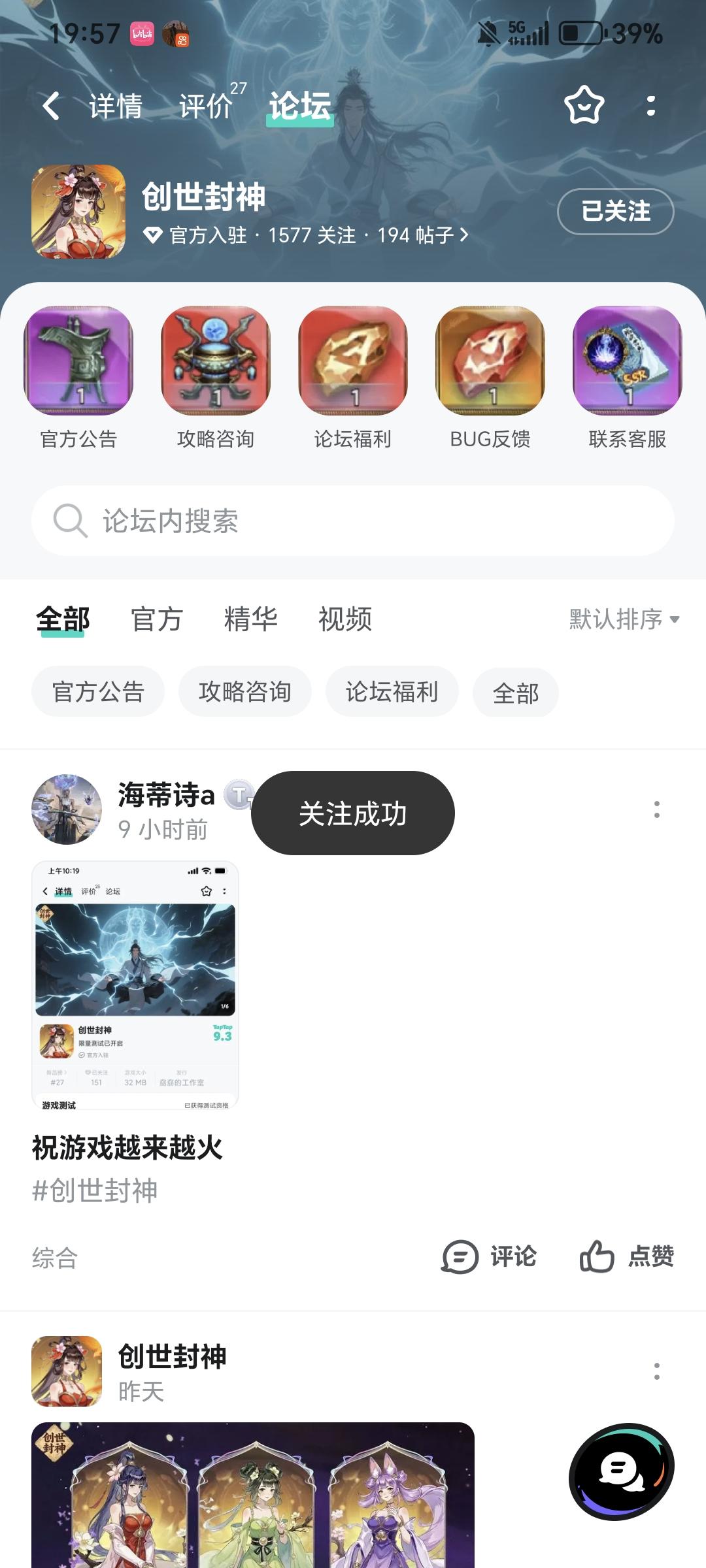Go back with the top-left arrow

[52, 106]
